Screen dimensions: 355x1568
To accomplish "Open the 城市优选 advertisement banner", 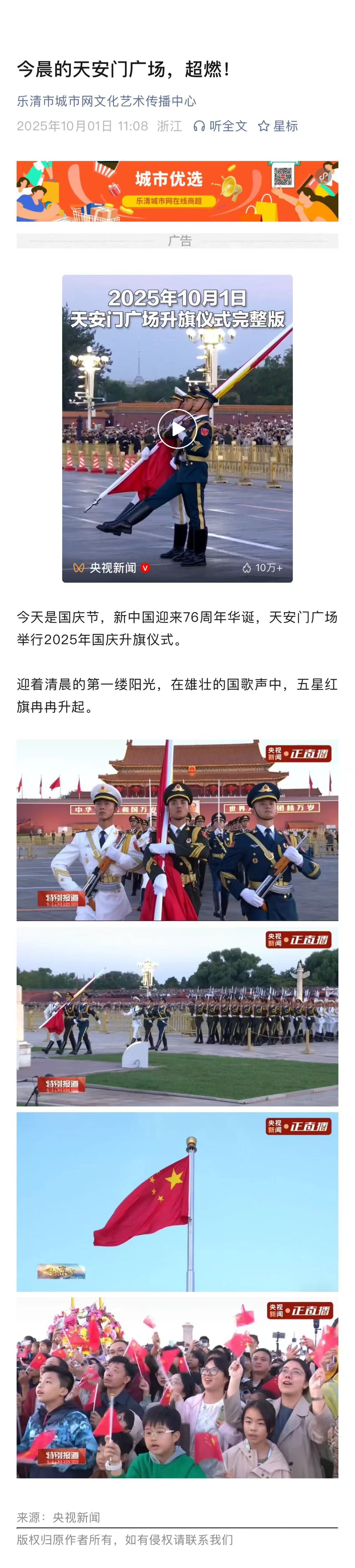I will coord(177,191).
